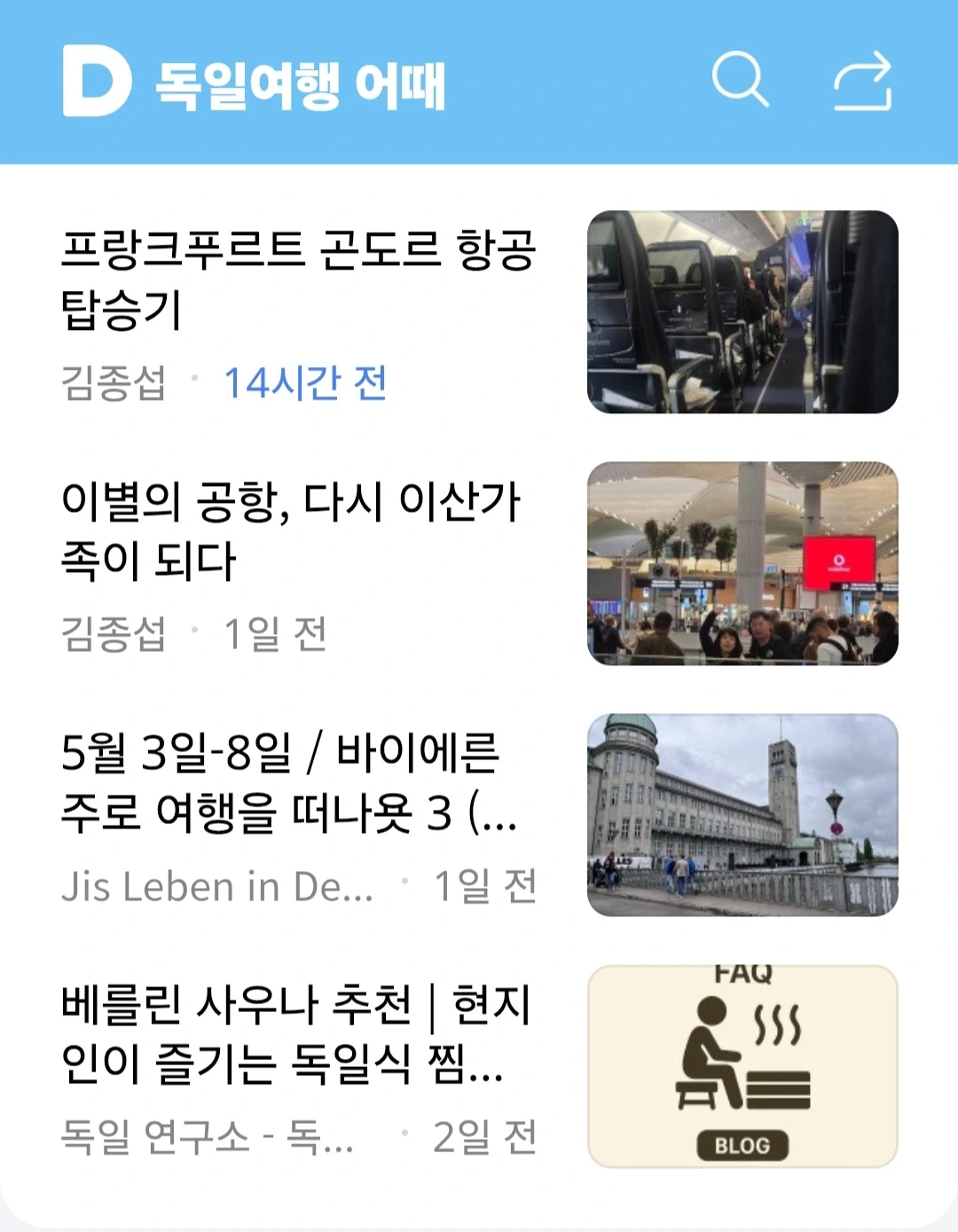Open the 5월 3일-8일 바이에른주 여행 post
The width and height of the screenshot is (958, 1232).
pyautogui.click(x=289, y=782)
